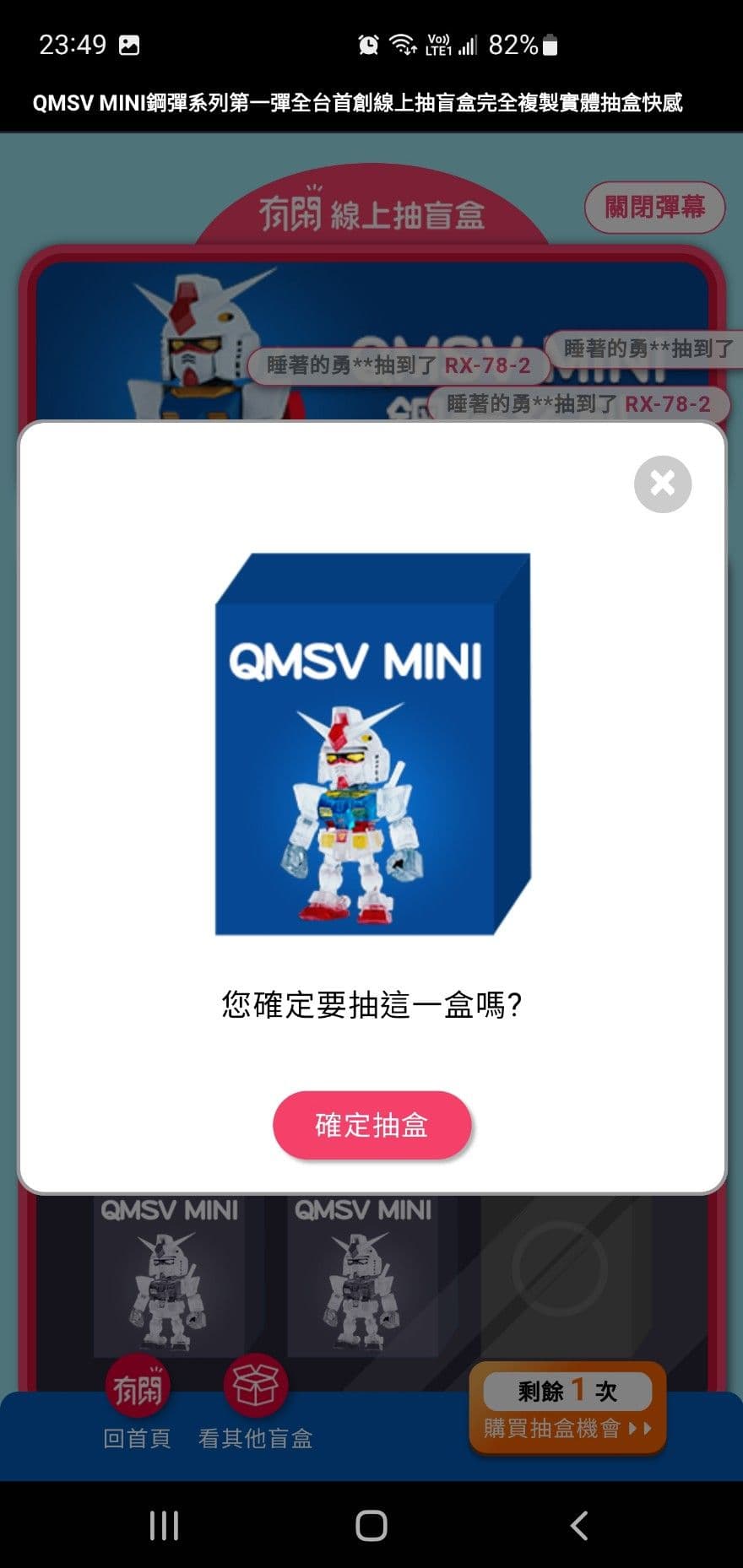Click the blue QMSV MINI blind box image
Image resolution: width=743 pixels, height=1568 pixels.
click(x=371, y=743)
